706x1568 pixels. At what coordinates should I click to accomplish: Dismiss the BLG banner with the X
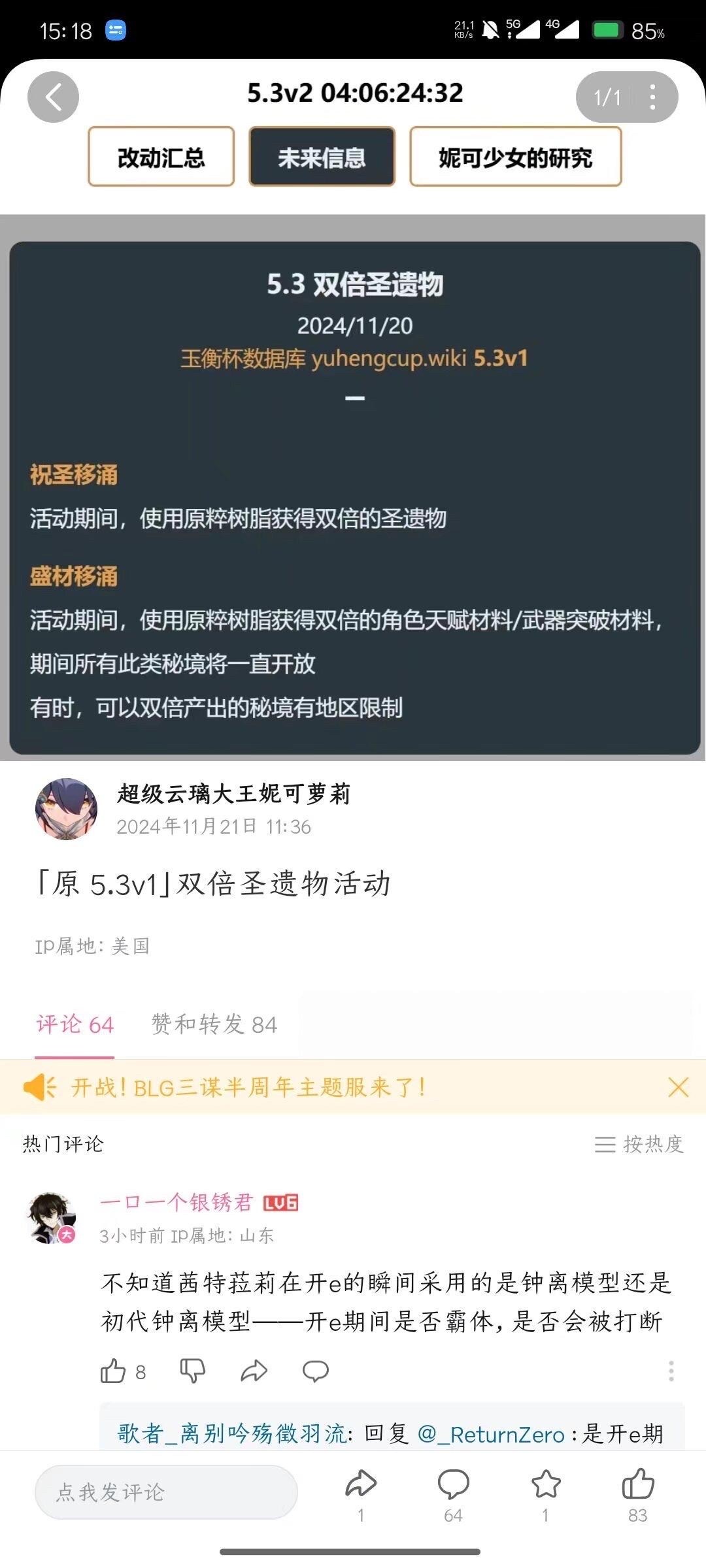tap(678, 1087)
